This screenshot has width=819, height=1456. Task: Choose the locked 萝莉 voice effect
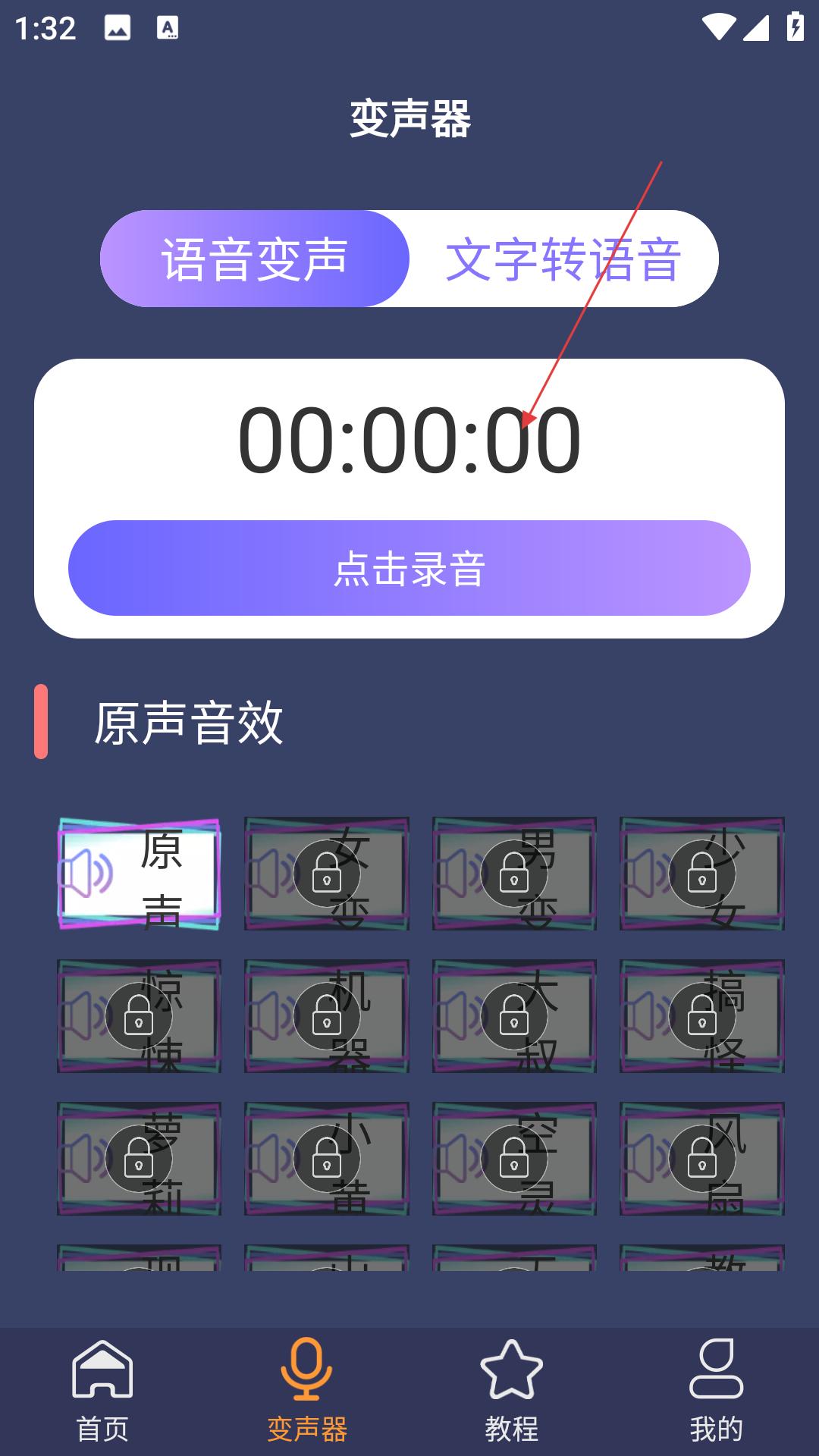(x=140, y=1159)
